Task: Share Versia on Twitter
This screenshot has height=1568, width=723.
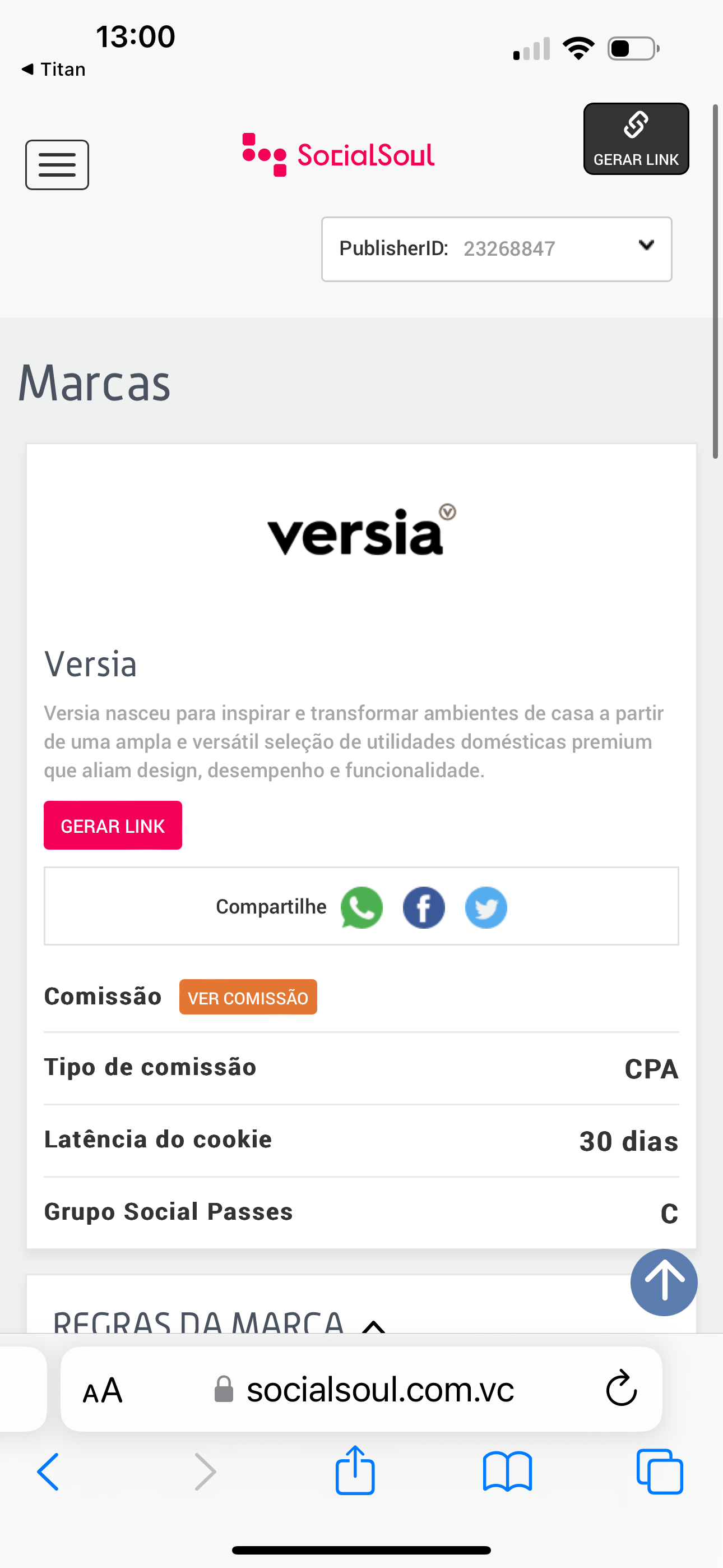Action: tap(486, 907)
